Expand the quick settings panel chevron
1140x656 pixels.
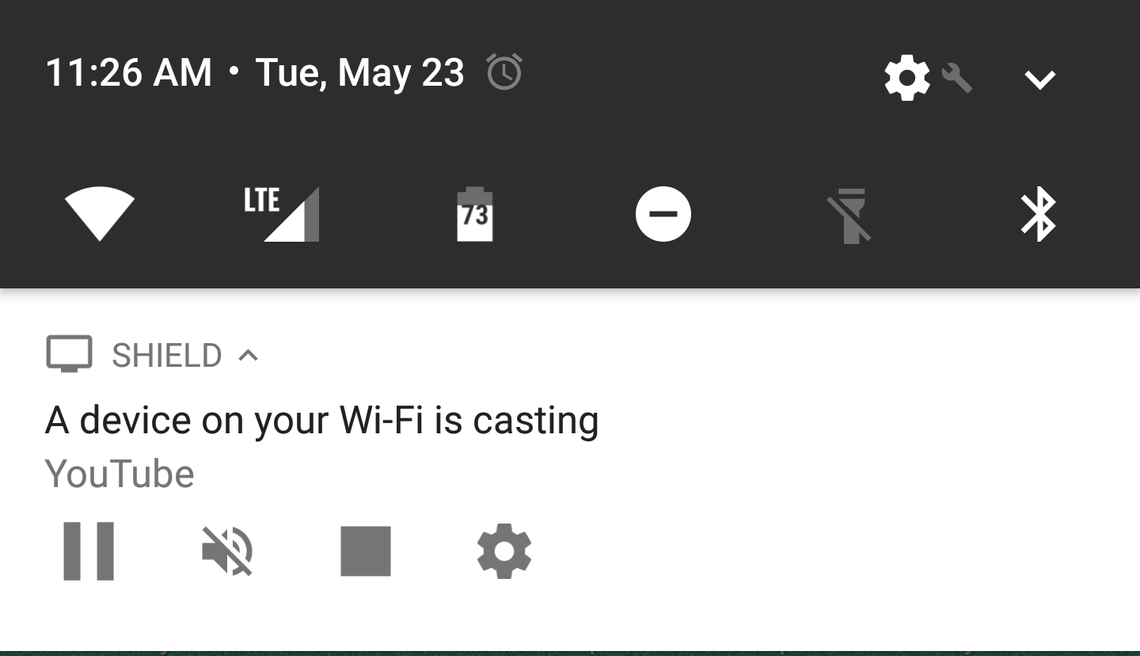(1040, 79)
